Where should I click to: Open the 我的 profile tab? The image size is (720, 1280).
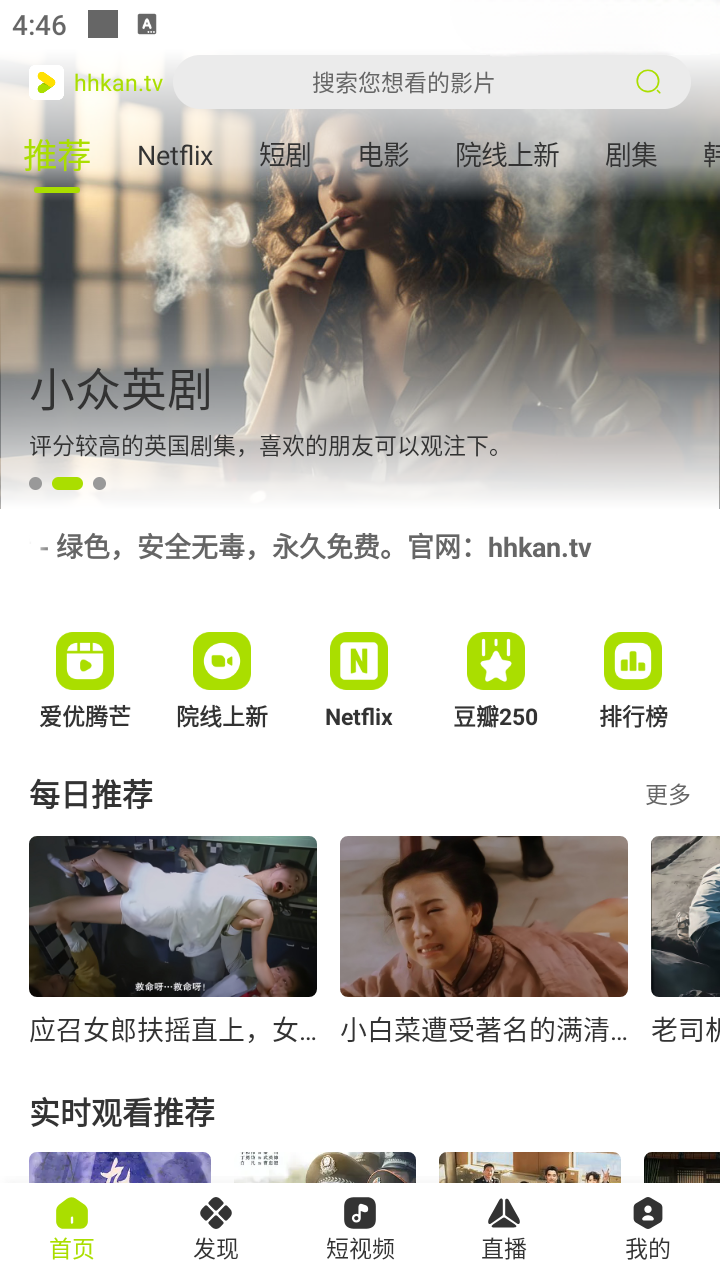[648, 1229]
